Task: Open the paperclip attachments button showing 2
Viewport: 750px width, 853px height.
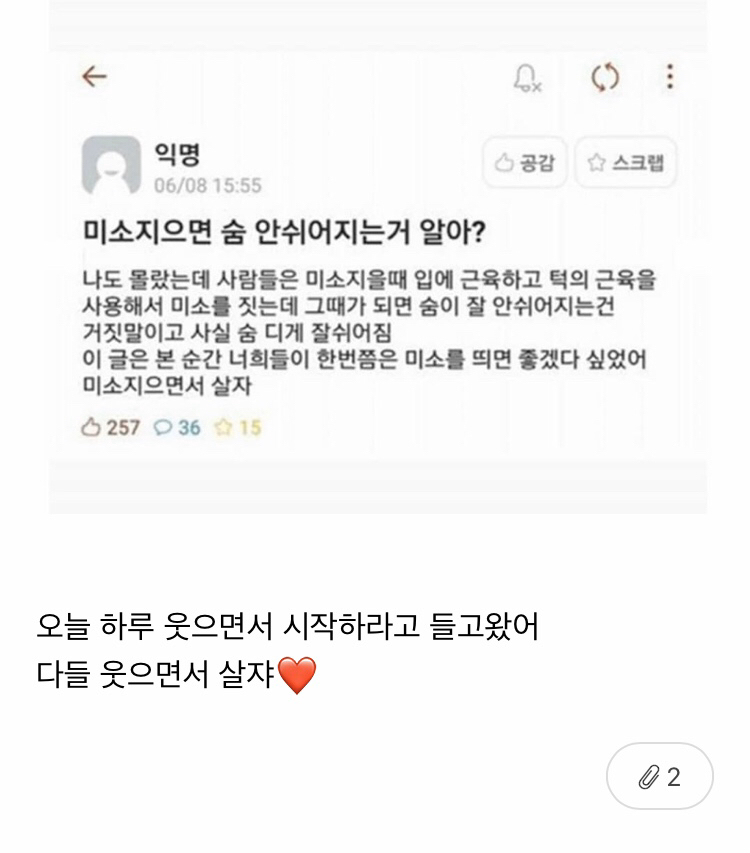Action: [x=659, y=776]
